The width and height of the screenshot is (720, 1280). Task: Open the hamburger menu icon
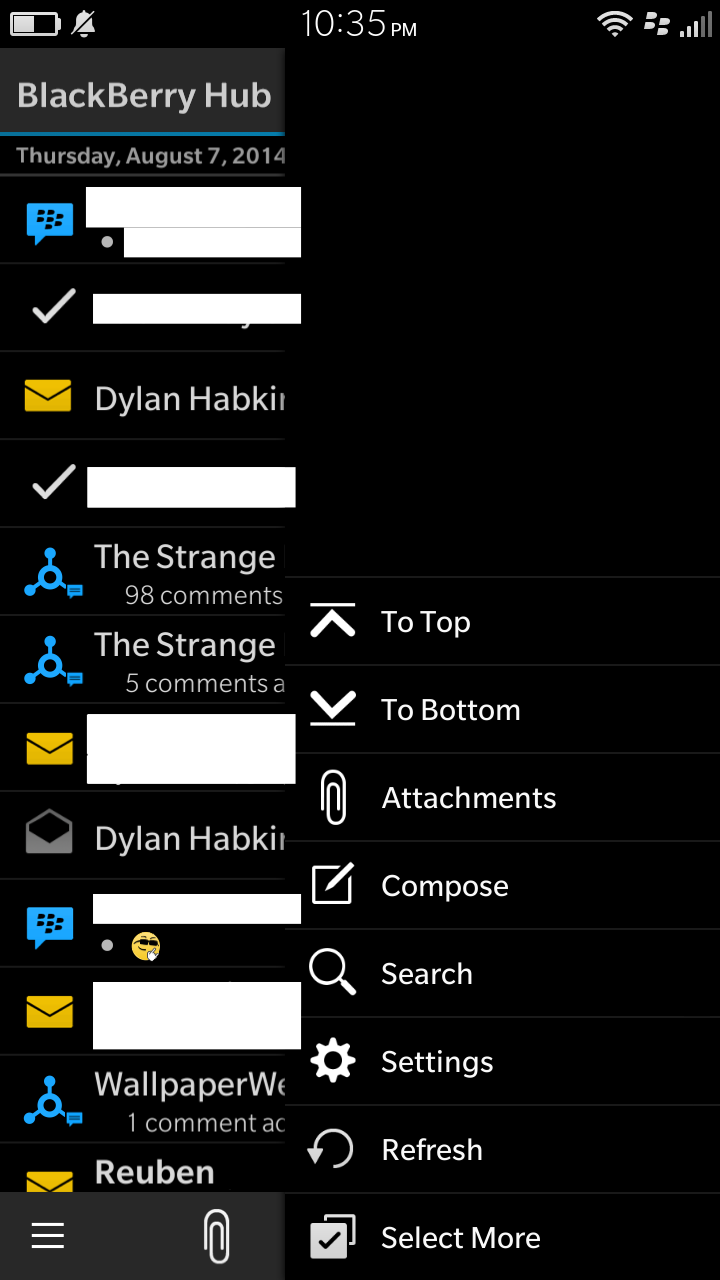click(x=48, y=1236)
